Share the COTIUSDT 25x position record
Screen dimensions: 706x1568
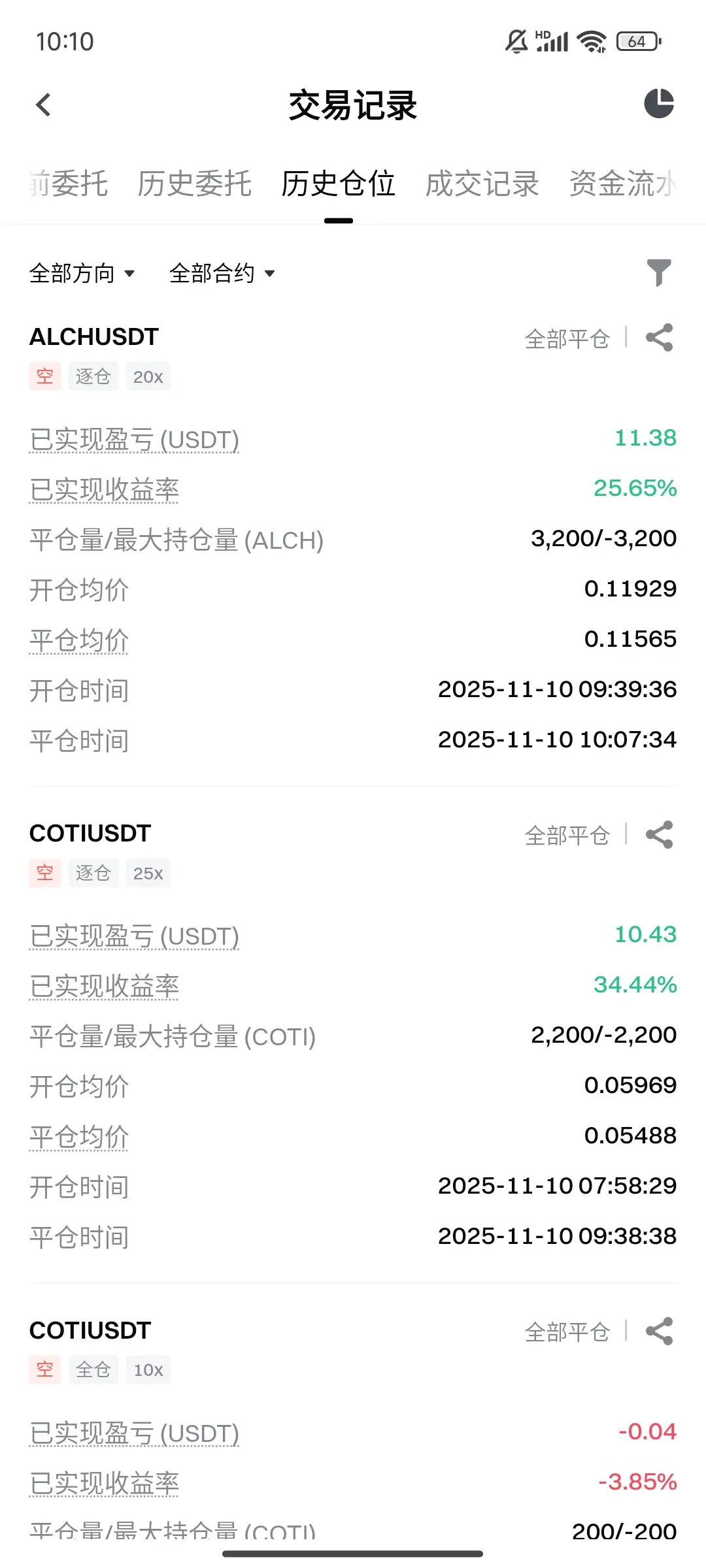659,834
